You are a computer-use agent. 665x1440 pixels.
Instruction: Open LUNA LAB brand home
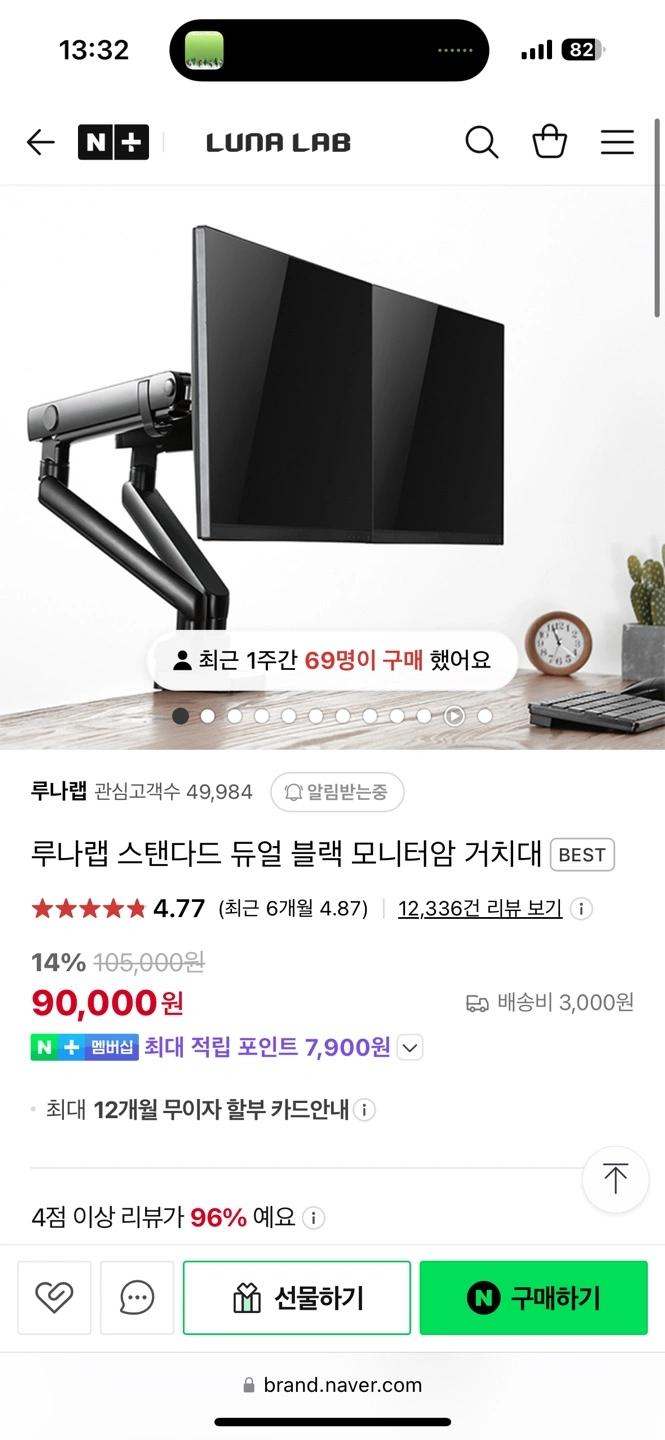[x=278, y=143]
